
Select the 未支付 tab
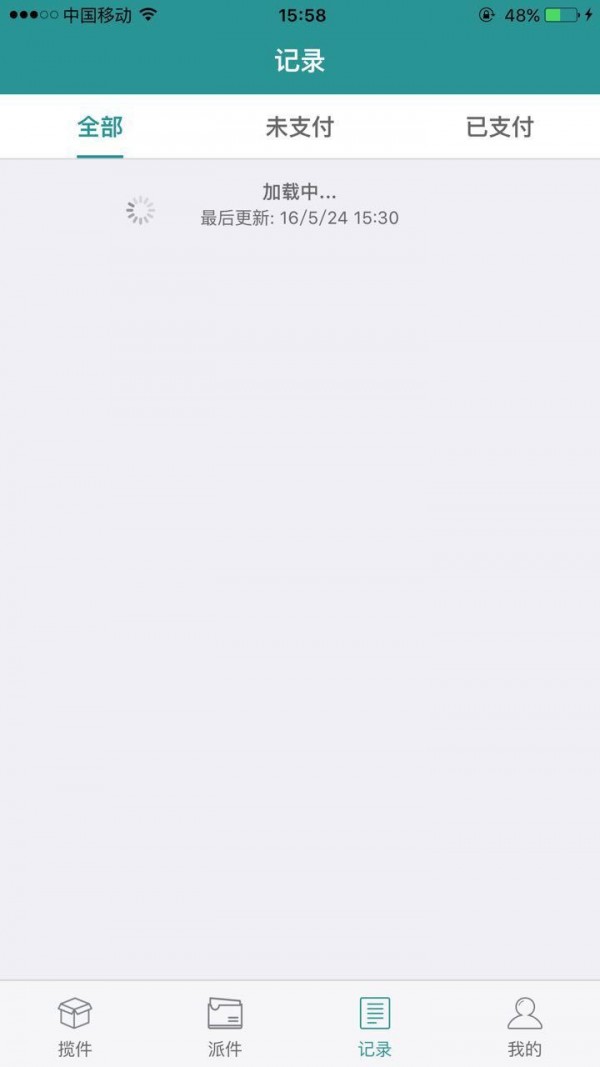click(x=299, y=127)
